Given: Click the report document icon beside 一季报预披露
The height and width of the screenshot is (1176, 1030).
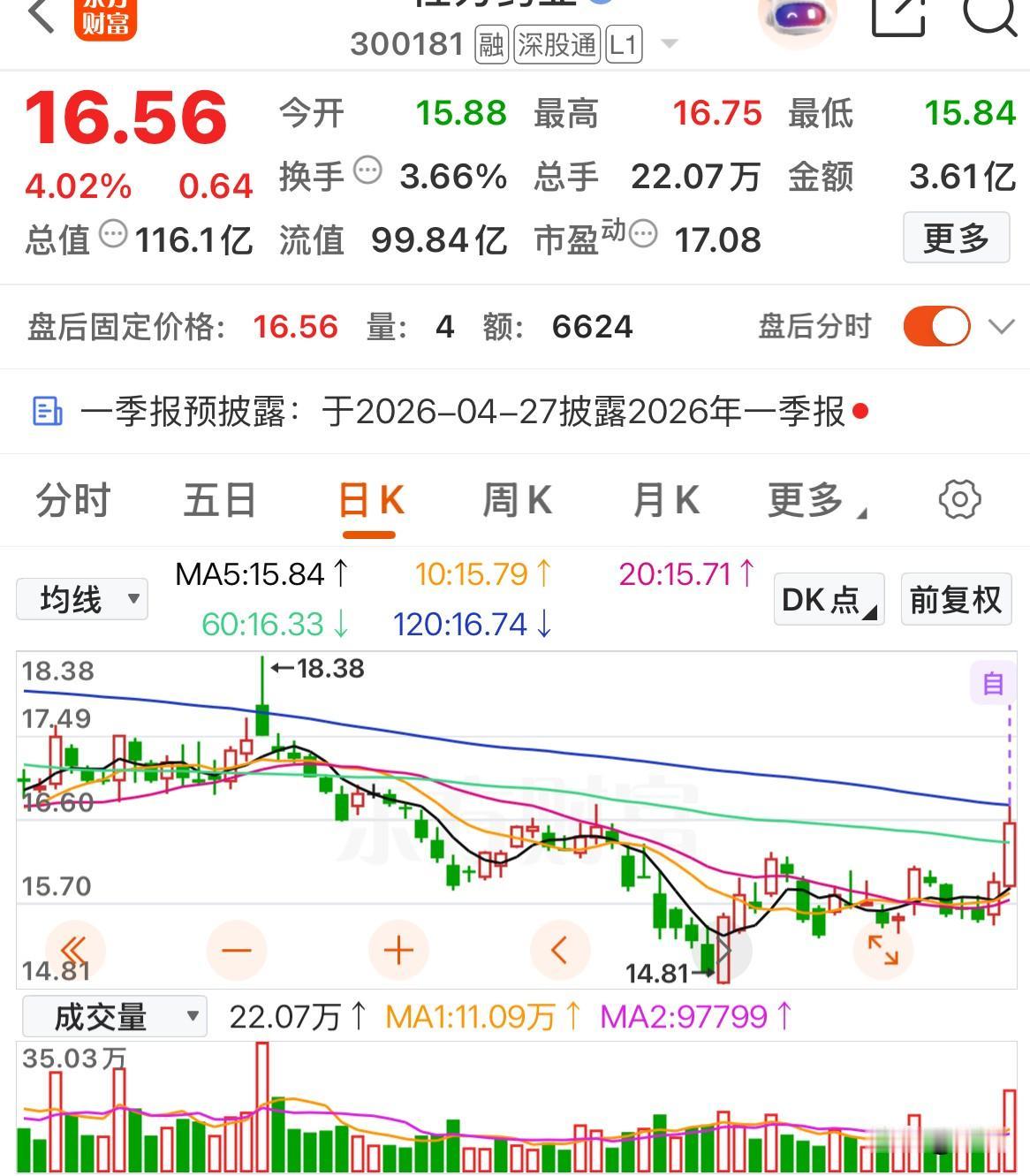Looking at the screenshot, I should pos(49,412).
